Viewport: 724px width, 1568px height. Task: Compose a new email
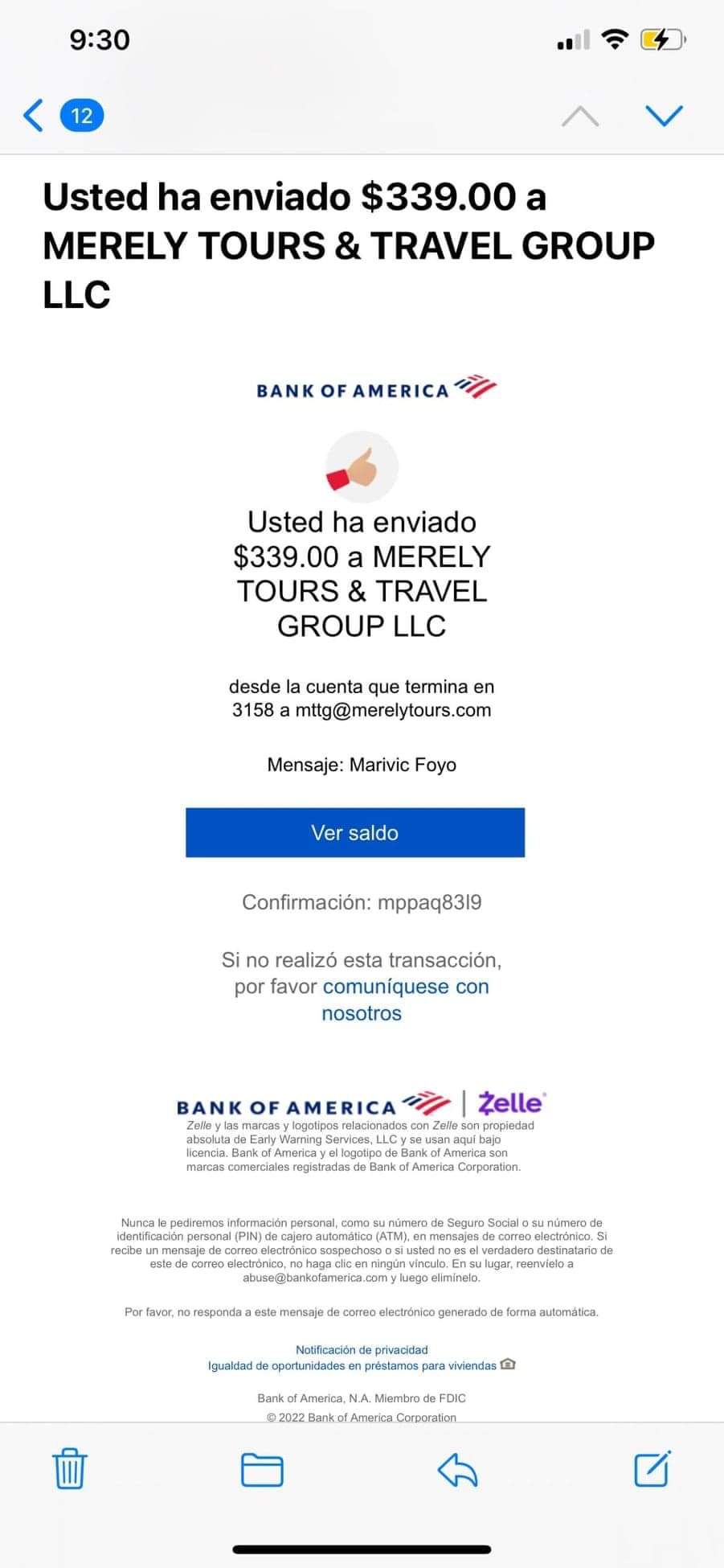(652, 1468)
